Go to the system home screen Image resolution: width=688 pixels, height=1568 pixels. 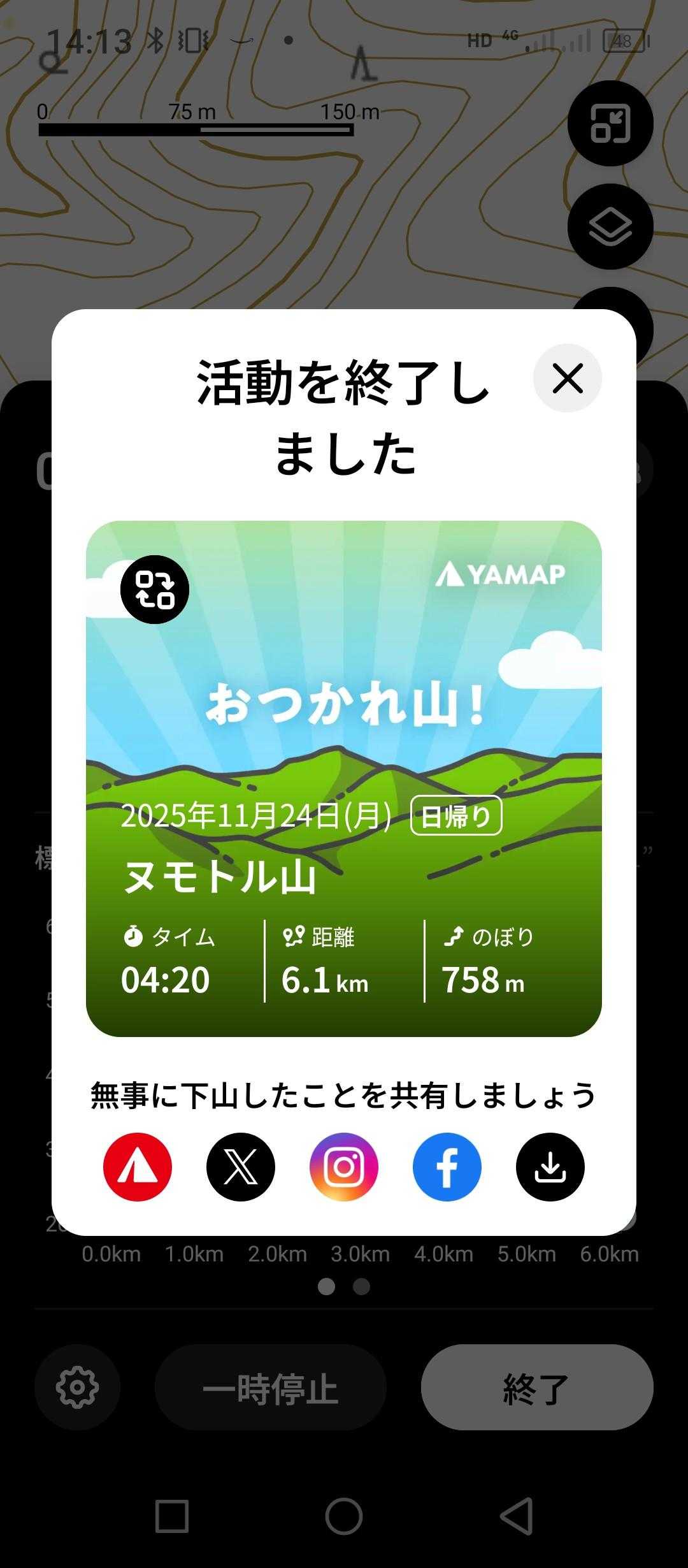[x=344, y=1516]
